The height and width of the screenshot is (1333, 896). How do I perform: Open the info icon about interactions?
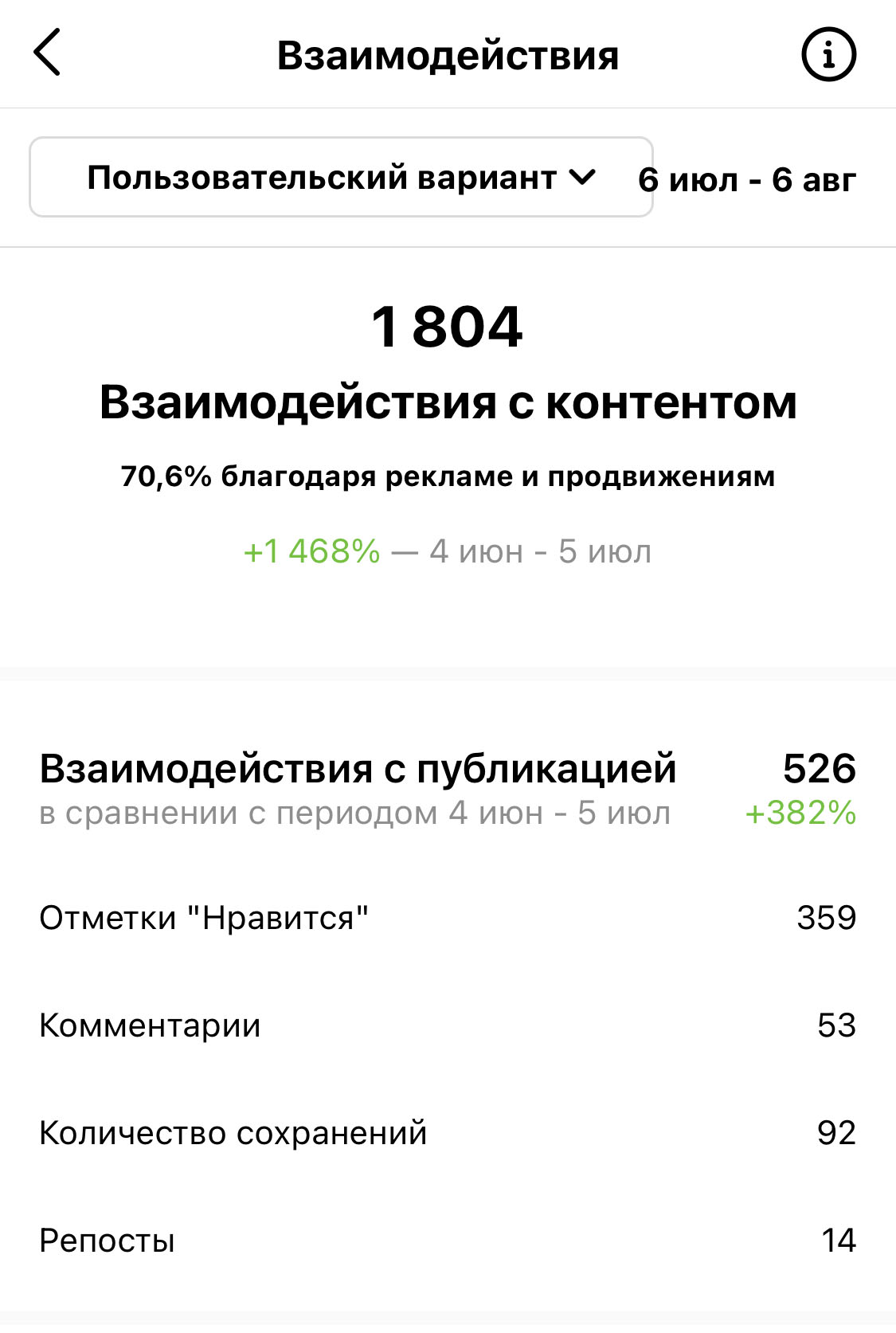[828, 55]
